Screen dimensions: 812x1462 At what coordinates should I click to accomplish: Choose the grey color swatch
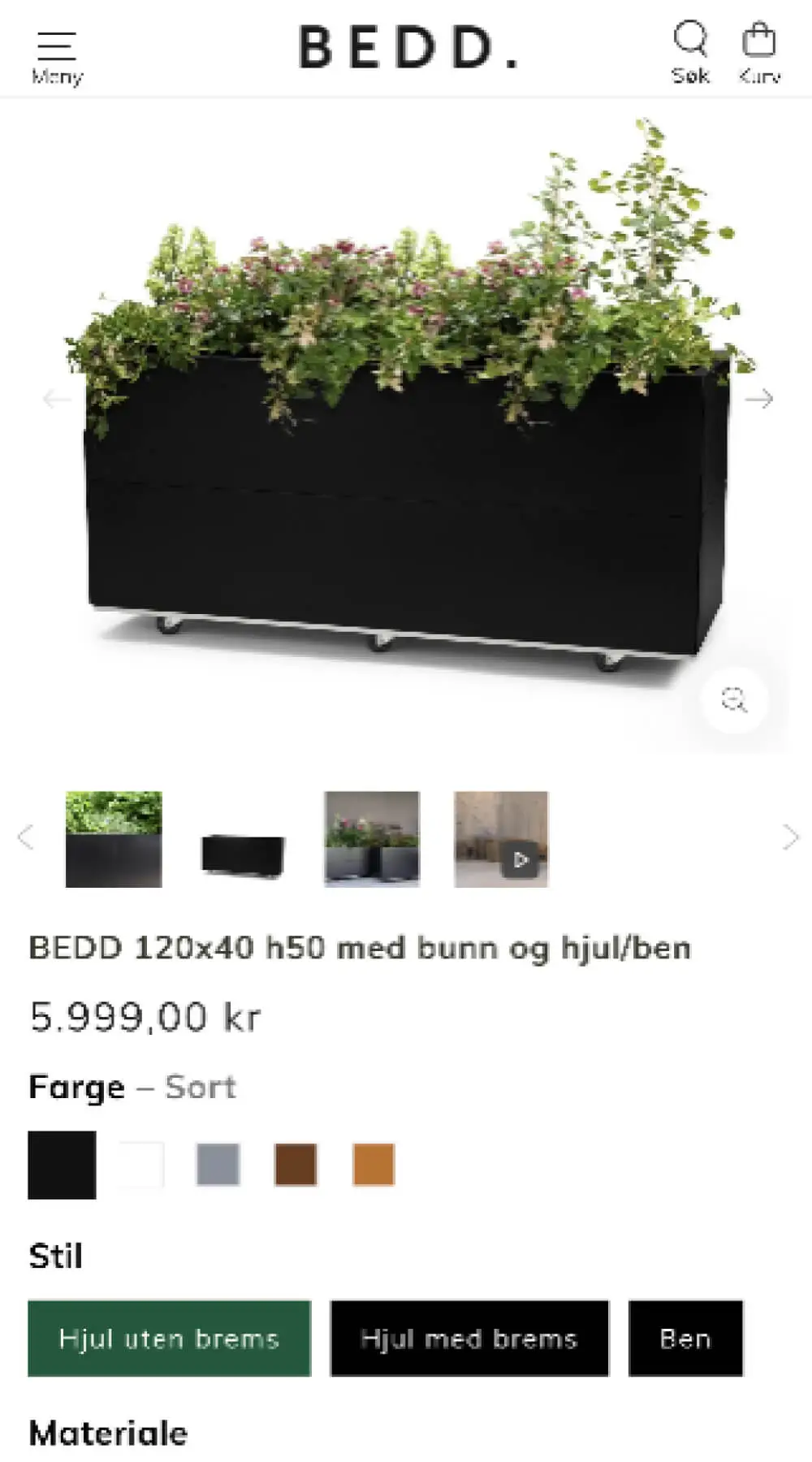pos(218,1165)
